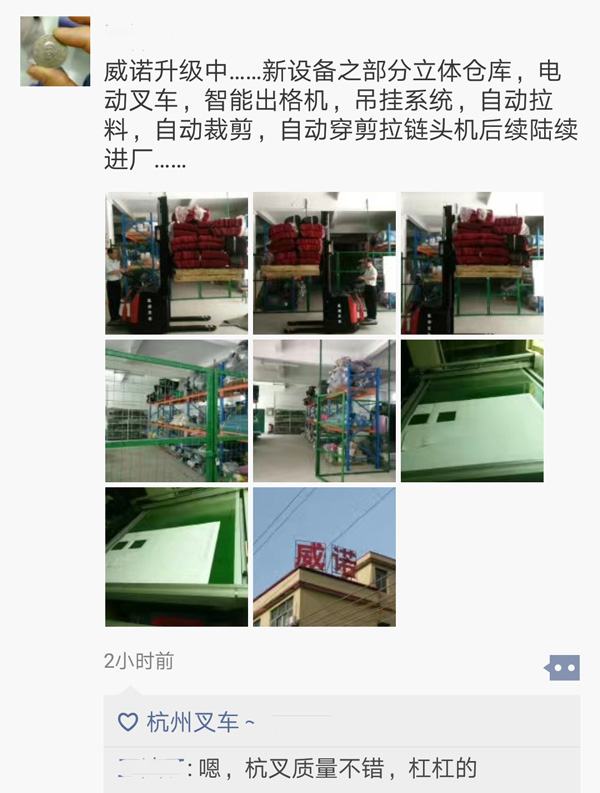Open the like and comment menu icon
600x793 pixels.
pyautogui.click(x=563, y=667)
